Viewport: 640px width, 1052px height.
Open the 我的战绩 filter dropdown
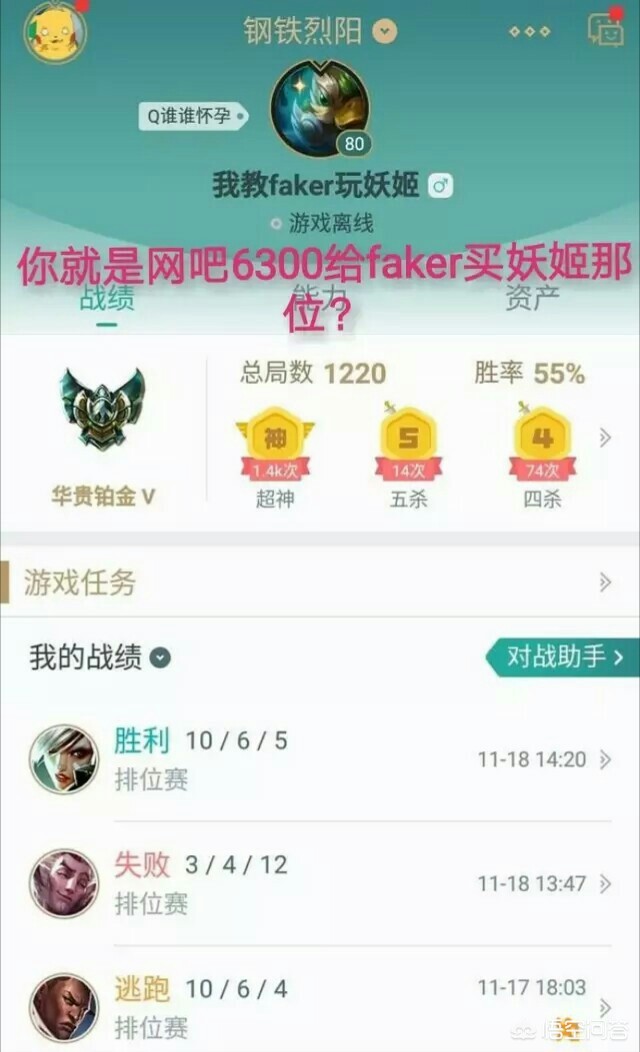click(160, 658)
